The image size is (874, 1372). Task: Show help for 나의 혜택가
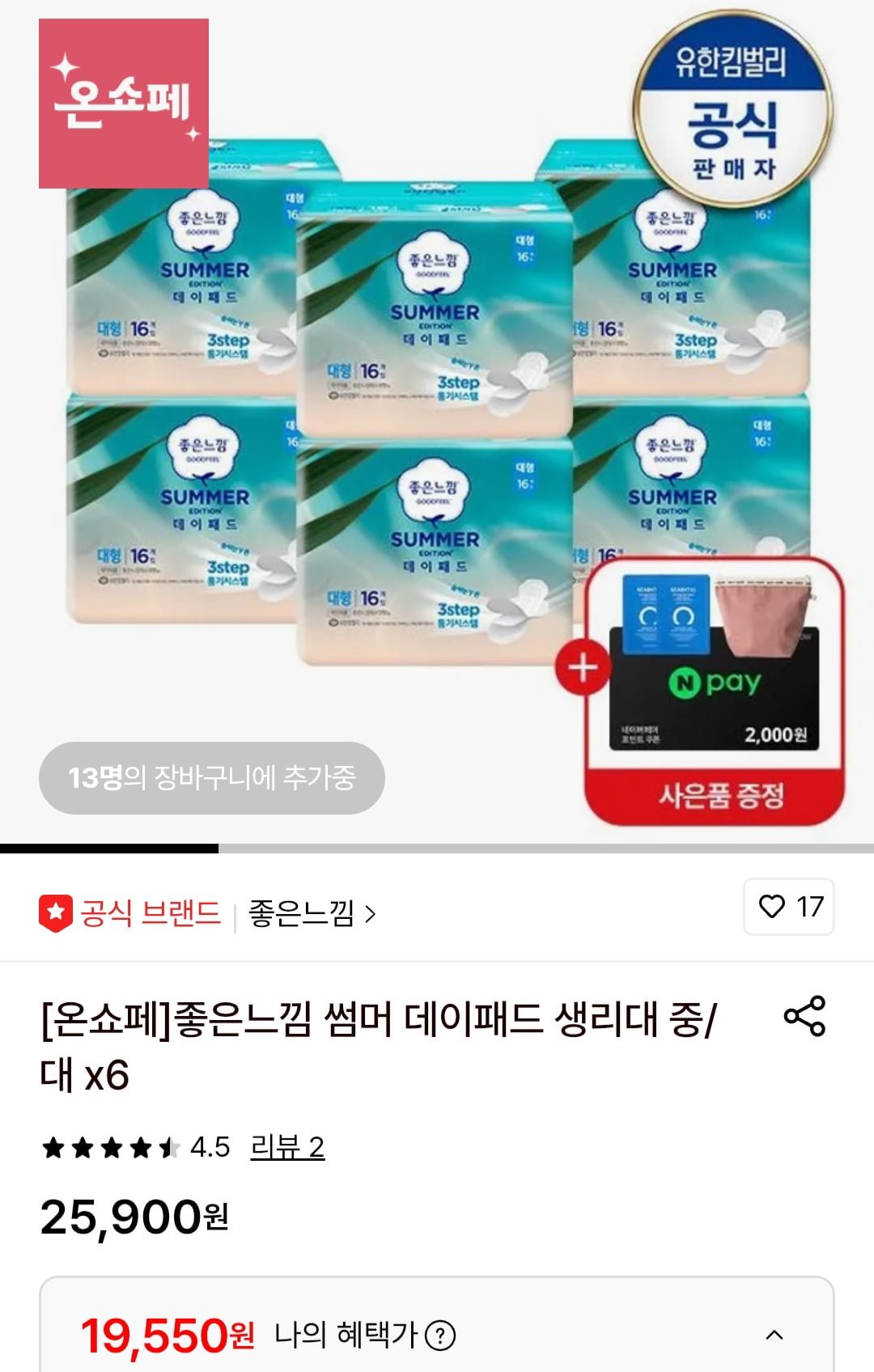tap(440, 1335)
